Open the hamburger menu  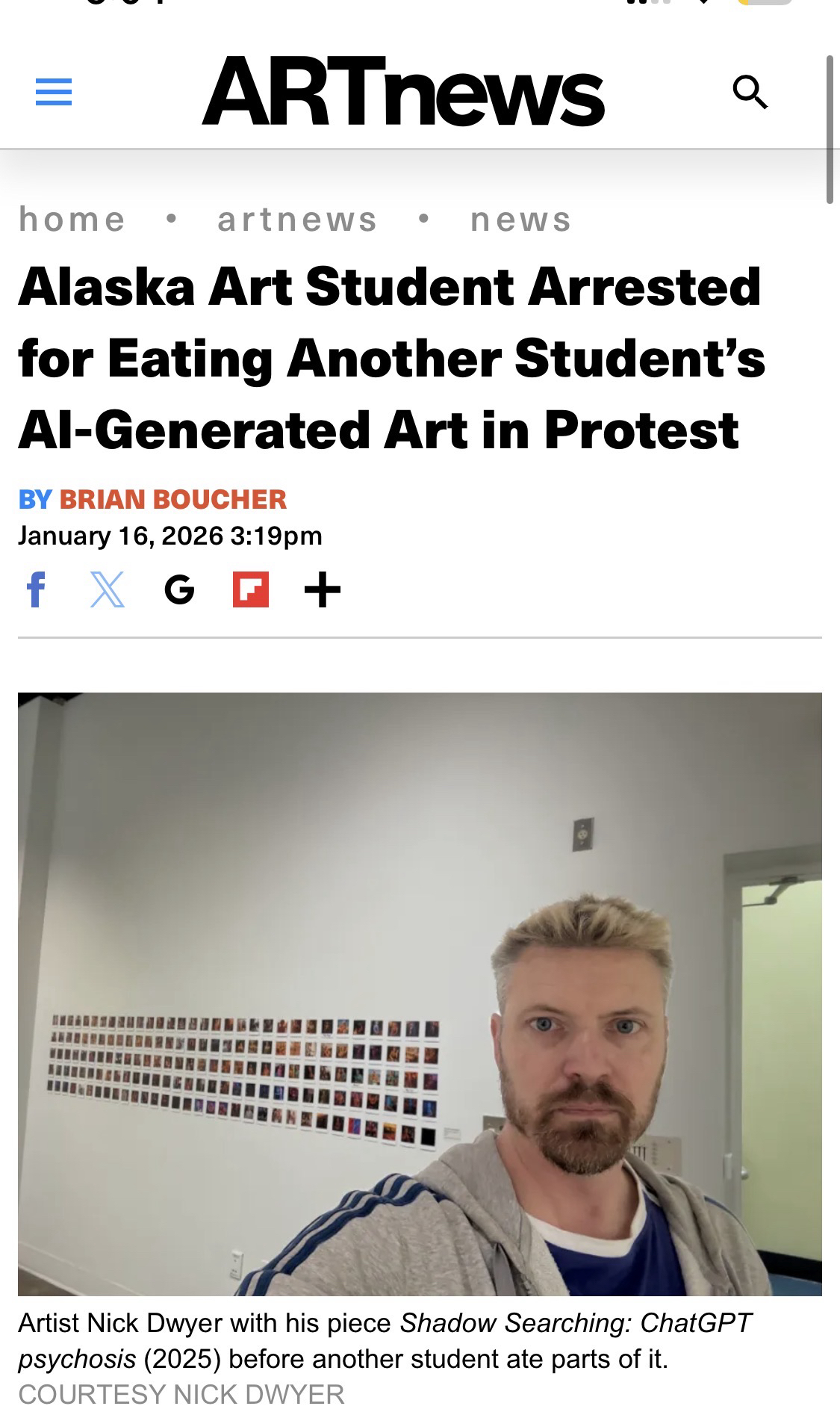pyautogui.click(x=54, y=93)
